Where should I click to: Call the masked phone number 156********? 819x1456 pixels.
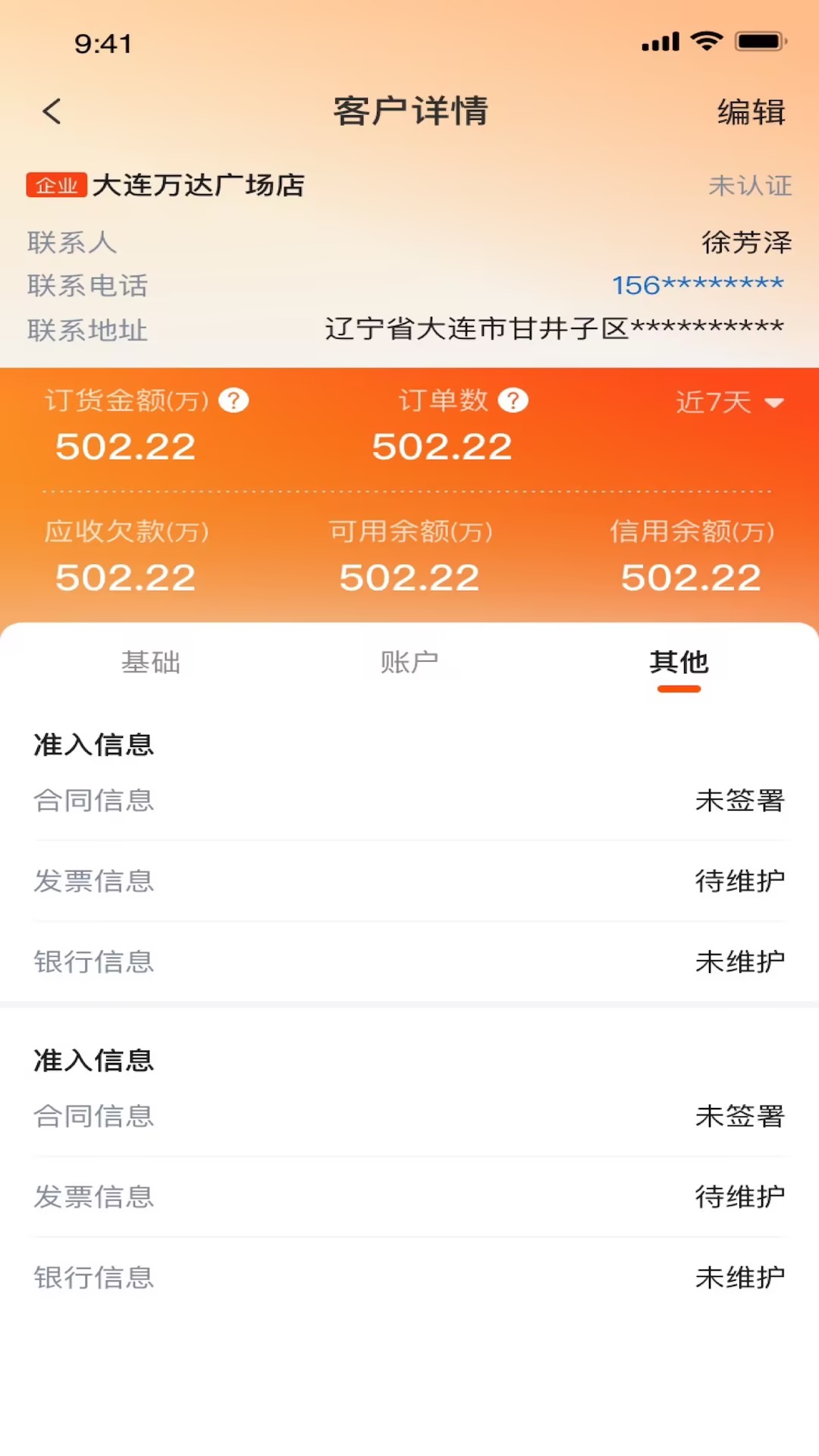click(698, 287)
